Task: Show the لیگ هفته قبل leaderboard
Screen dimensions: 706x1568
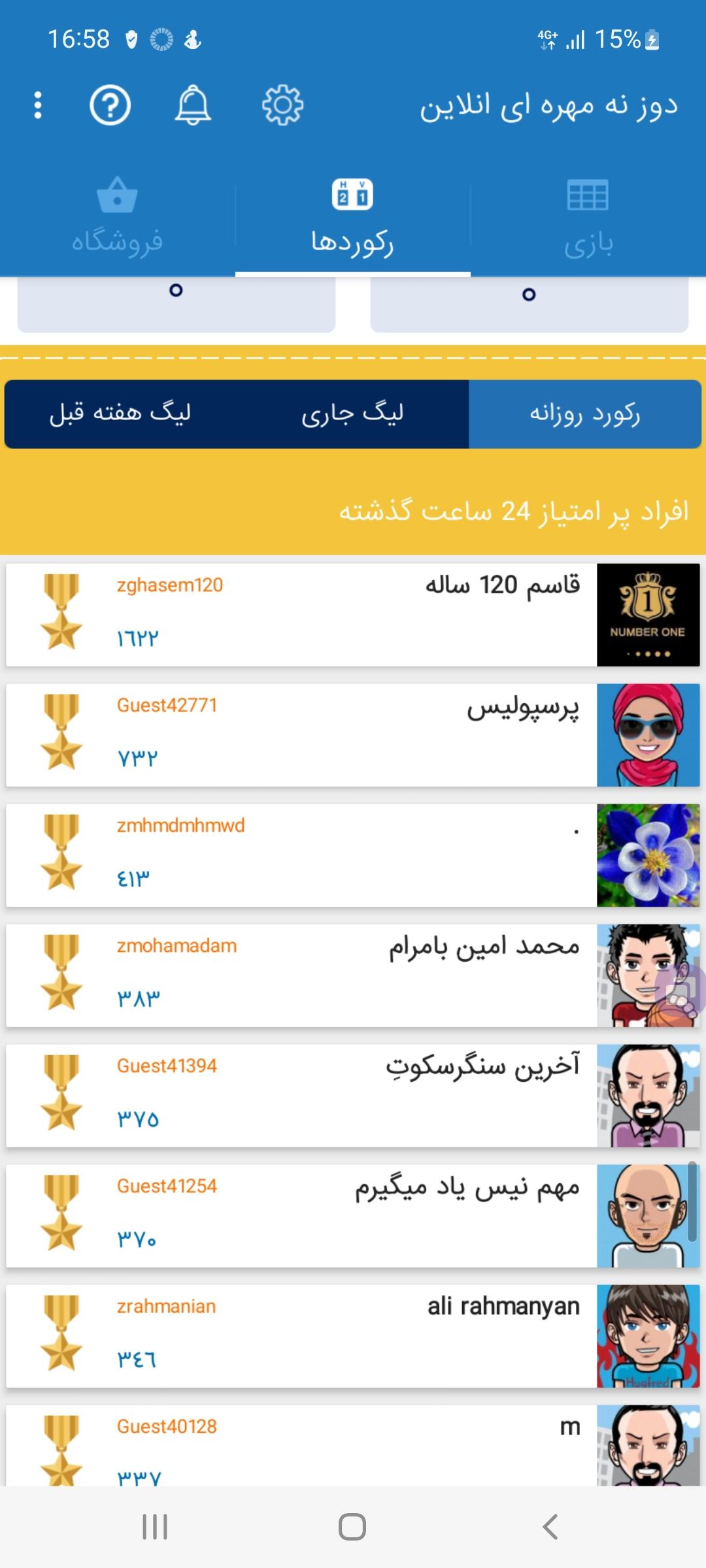Action: tap(120, 414)
